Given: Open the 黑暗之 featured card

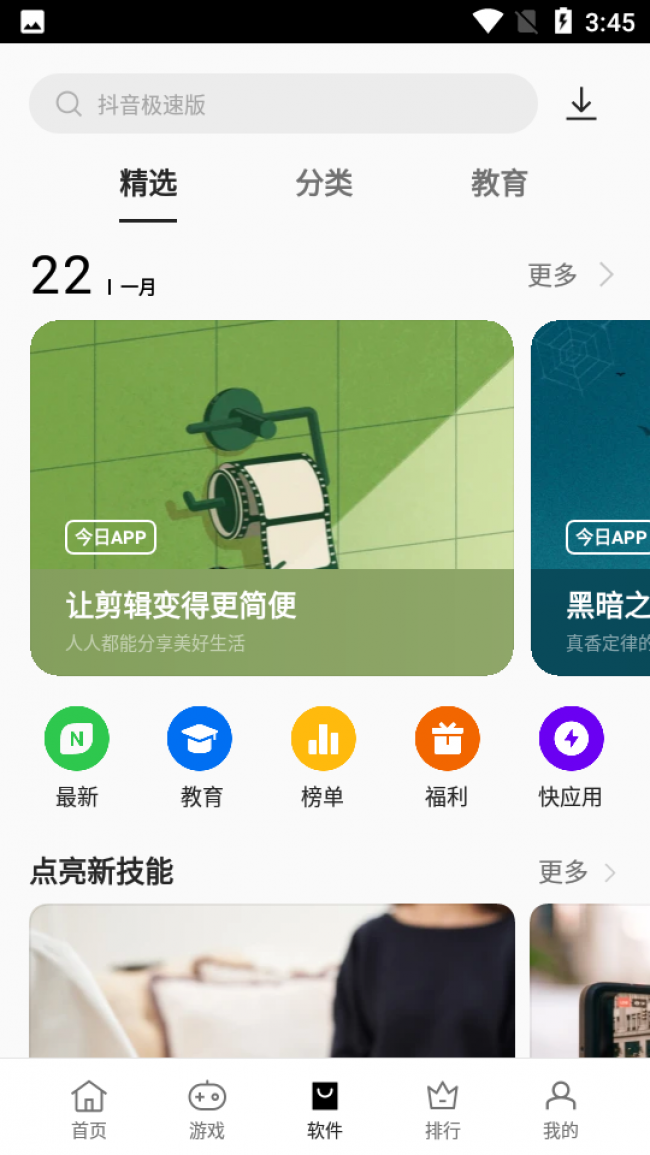Looking at the screenshot, I should (x=591, y=497).
